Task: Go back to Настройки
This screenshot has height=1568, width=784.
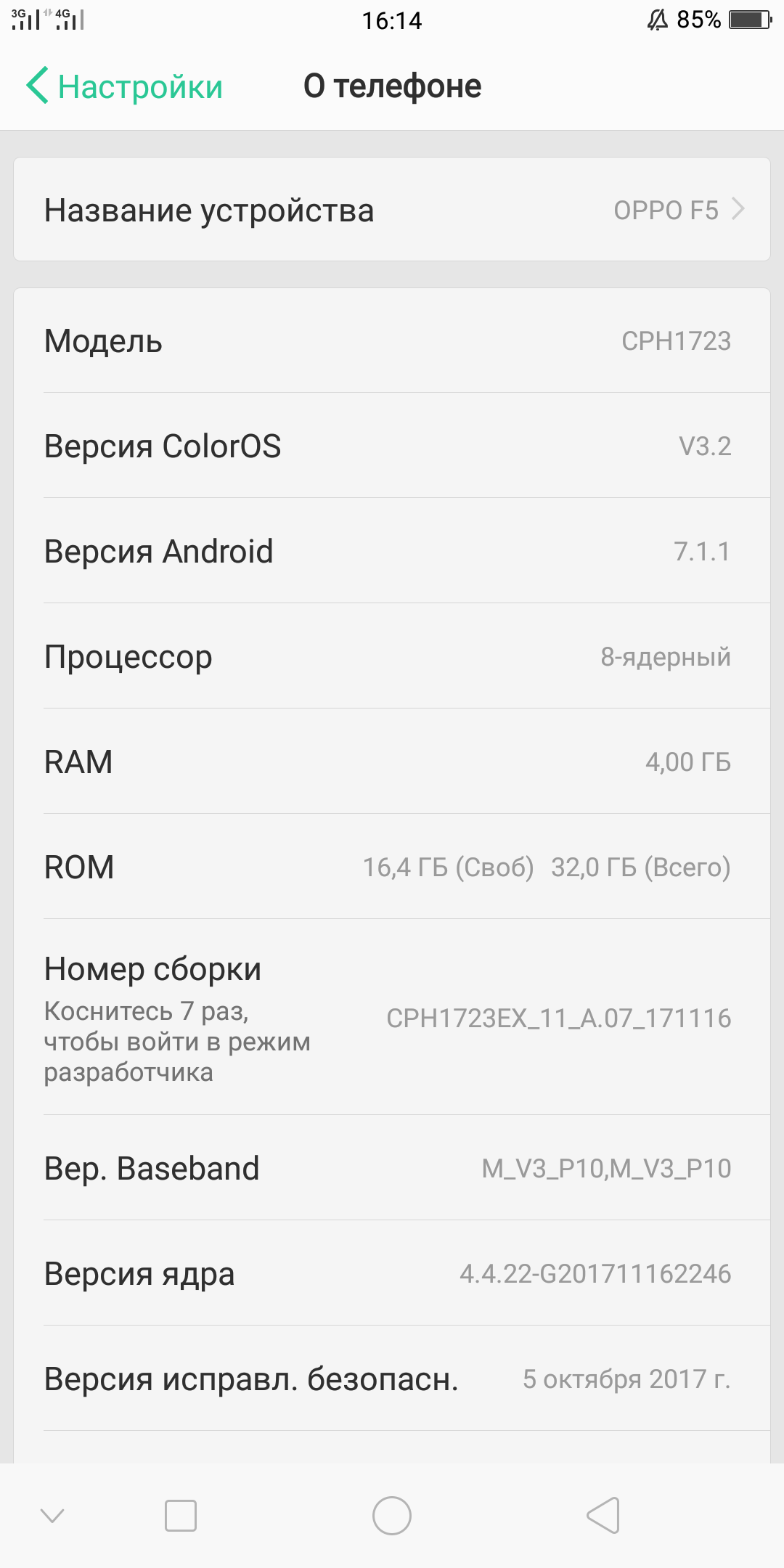Action: click(x=125, y=86)
